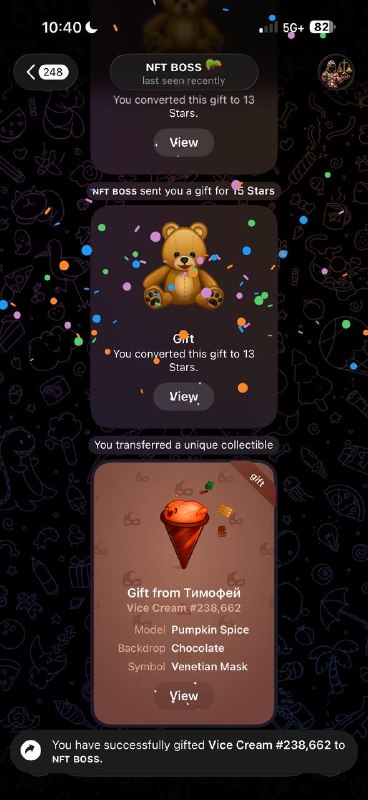Tap View on the Vice Cream gift
368x800 pixels.
click(x=184, y=695)
